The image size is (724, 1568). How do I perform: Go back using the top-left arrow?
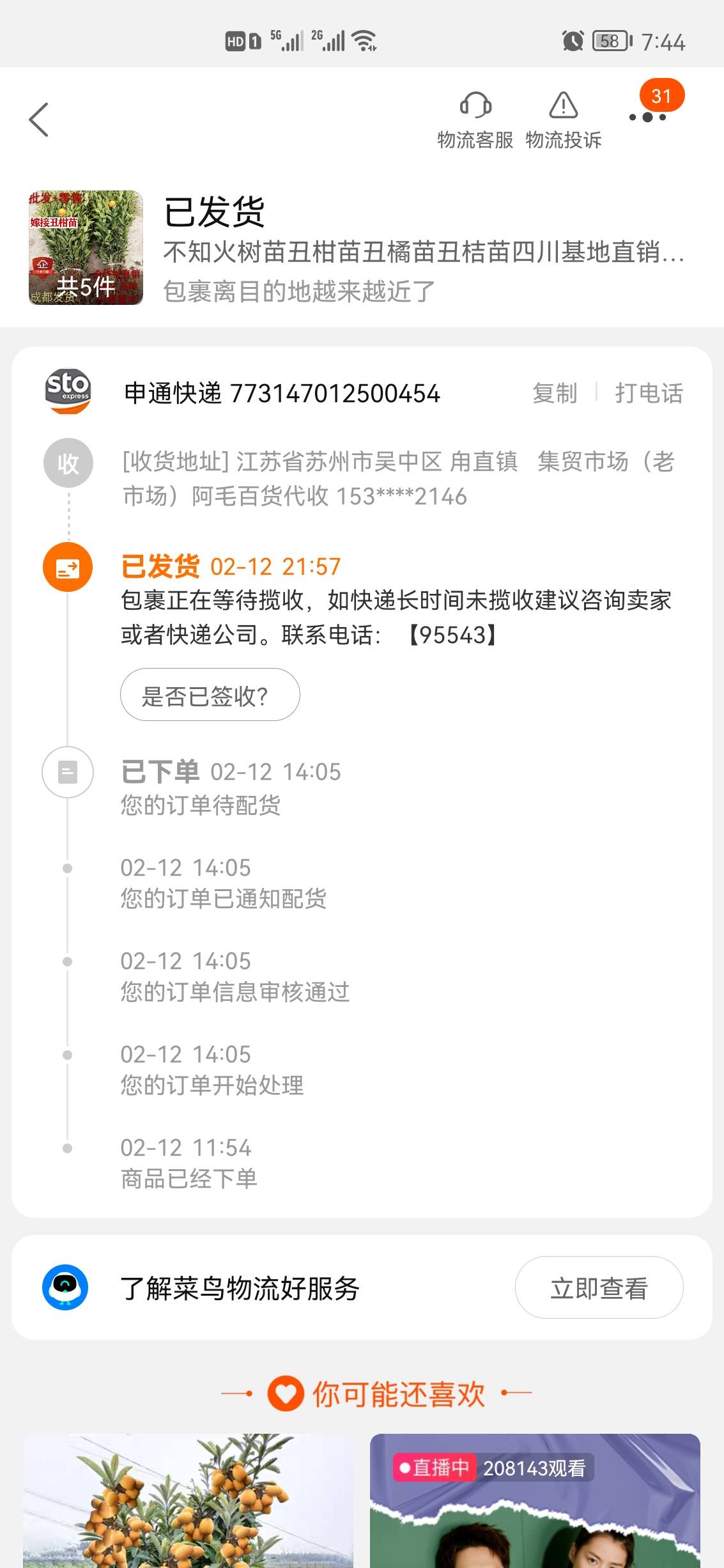(x=39, y=120)
